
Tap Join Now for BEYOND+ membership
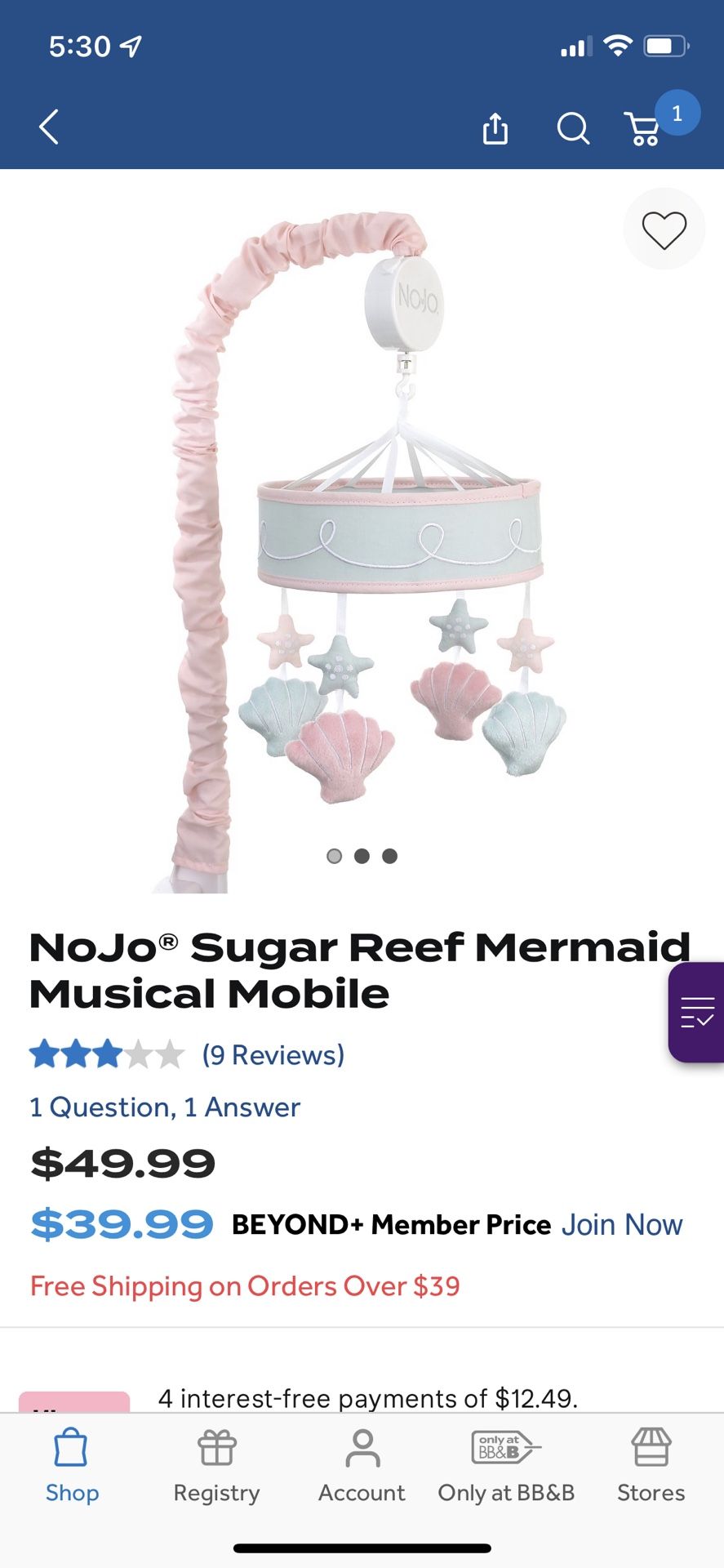[x=622, y=1225]
